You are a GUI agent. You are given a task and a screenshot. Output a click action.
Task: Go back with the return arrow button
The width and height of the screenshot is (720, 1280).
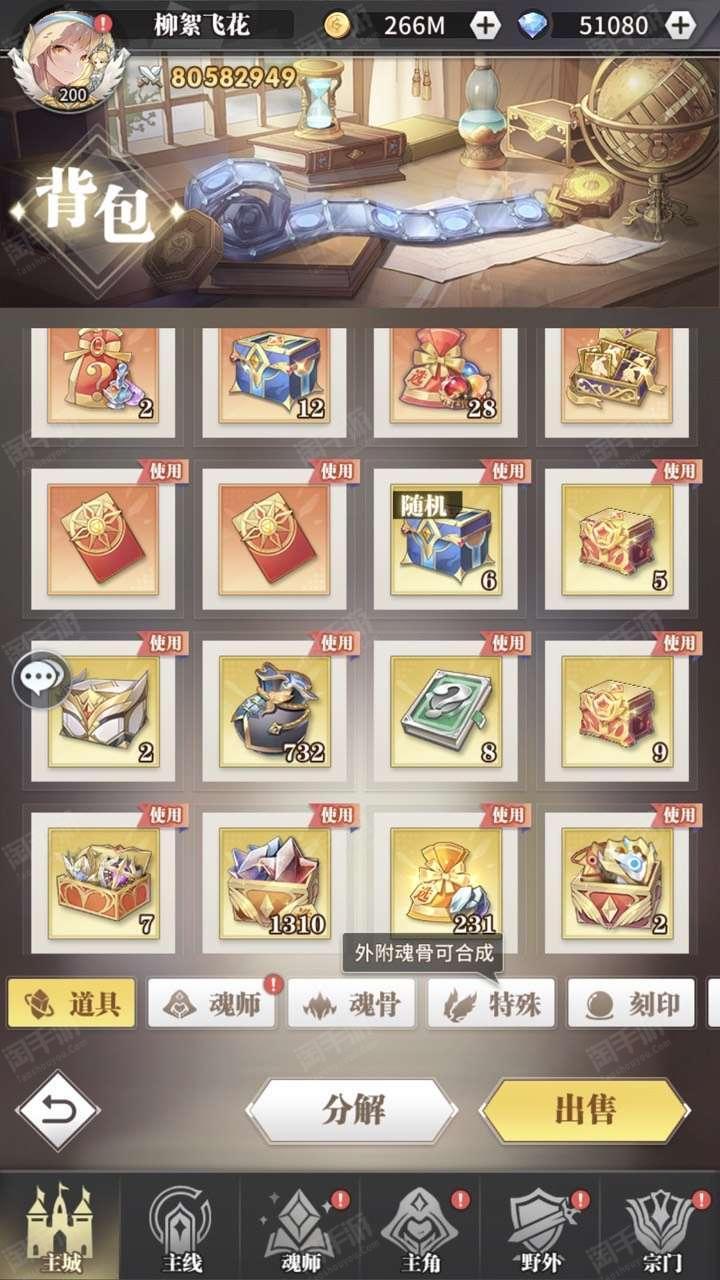pyautogui.click(x=58, y=1110)
